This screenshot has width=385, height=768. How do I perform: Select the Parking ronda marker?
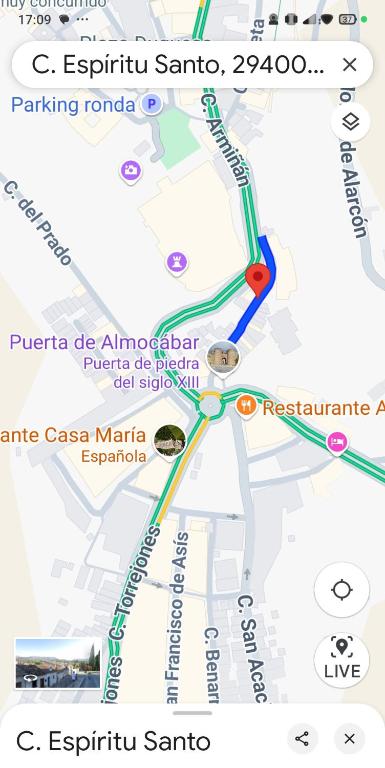(152, 104)
